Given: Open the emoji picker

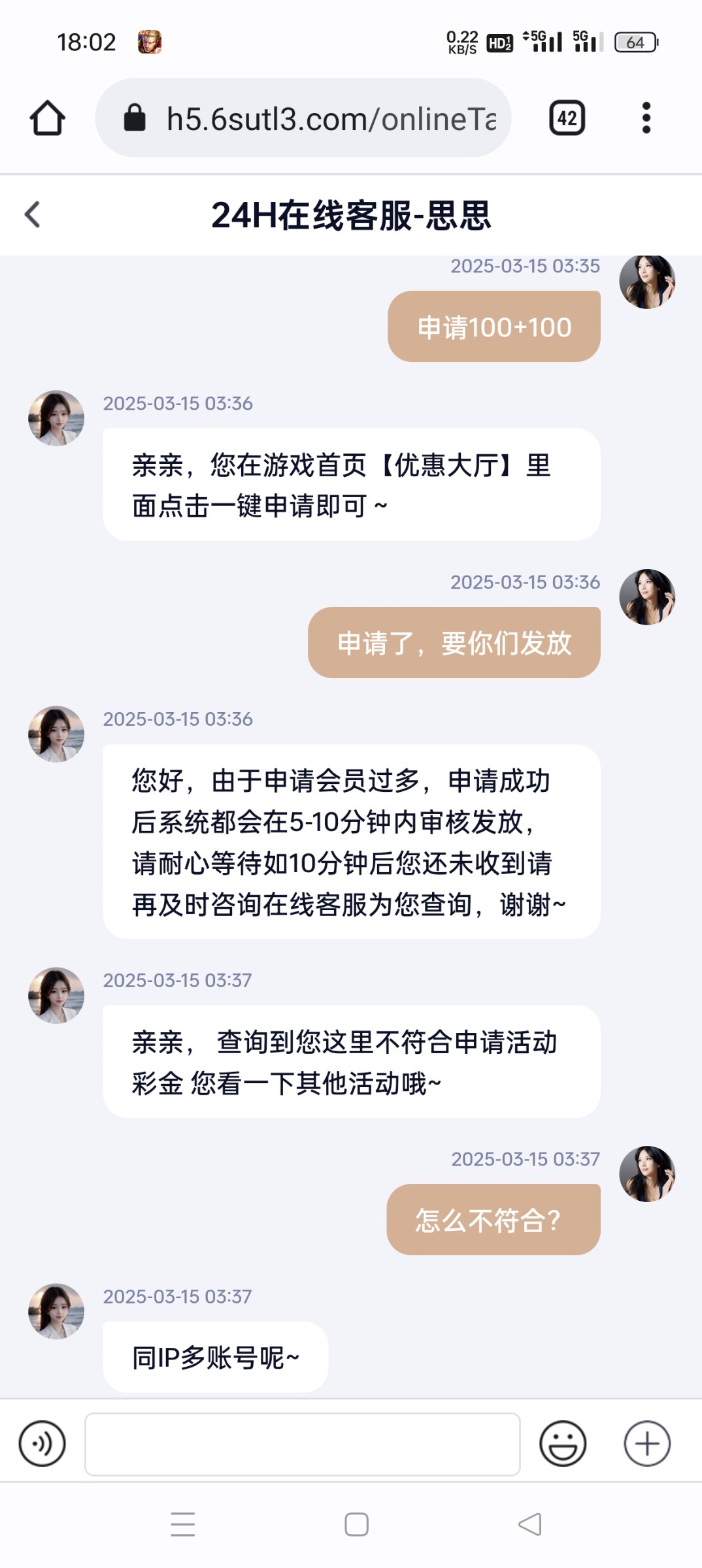Looking at the screenshot, I should coord(562,1443).
